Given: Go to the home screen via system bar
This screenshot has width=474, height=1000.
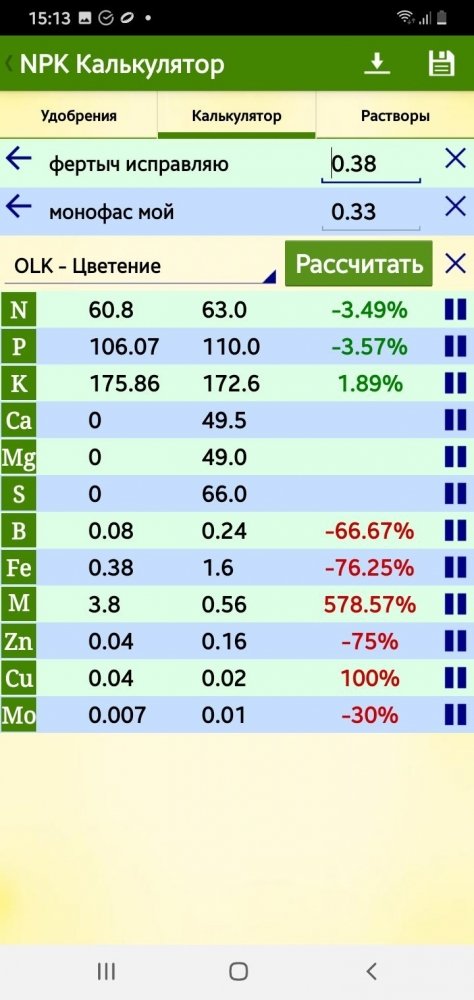Looking at the screenshot, I should pyautogui.click(x=238, y=971).
